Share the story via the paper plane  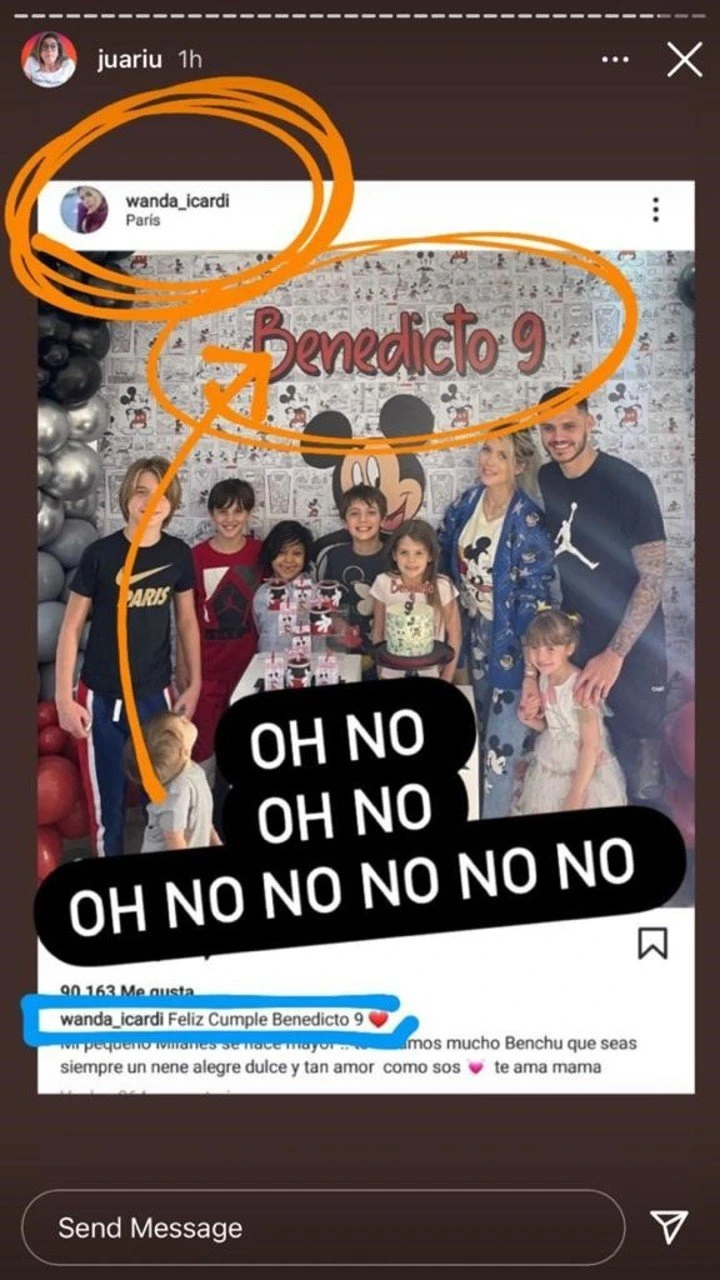click(x=668, y=1227)
